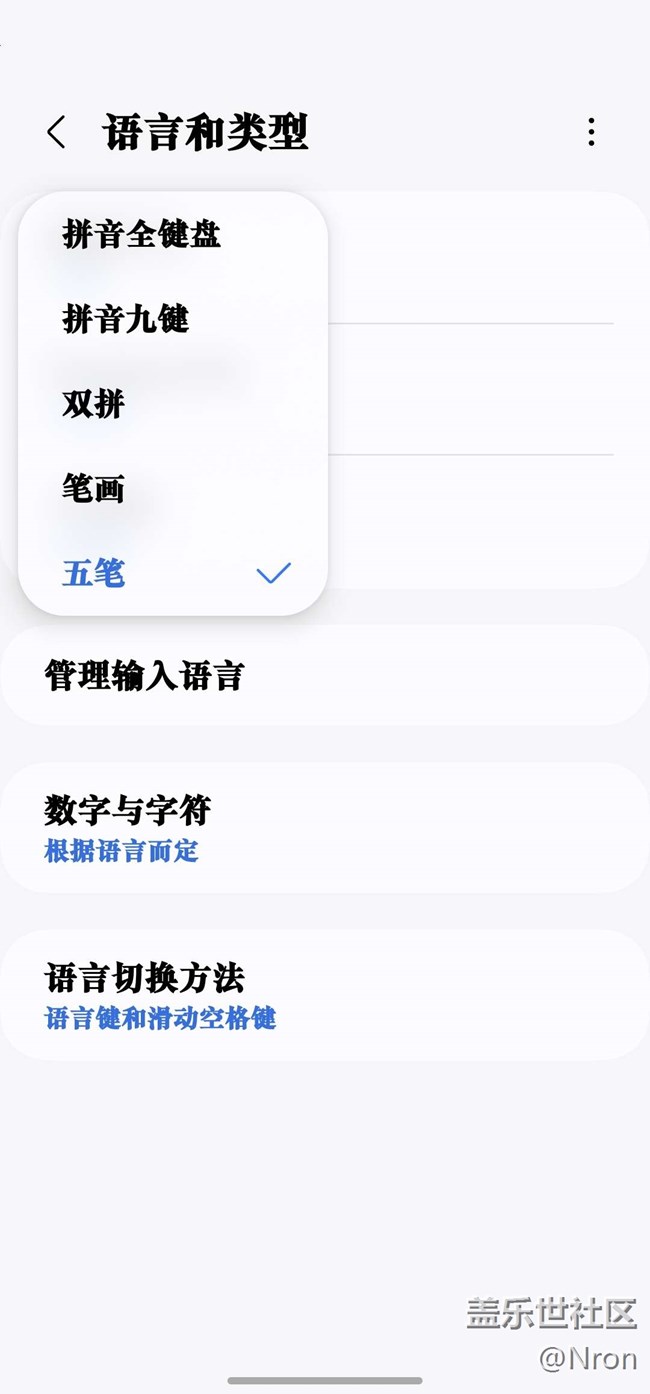Open 管理输入语言

(x=325, y=676)
